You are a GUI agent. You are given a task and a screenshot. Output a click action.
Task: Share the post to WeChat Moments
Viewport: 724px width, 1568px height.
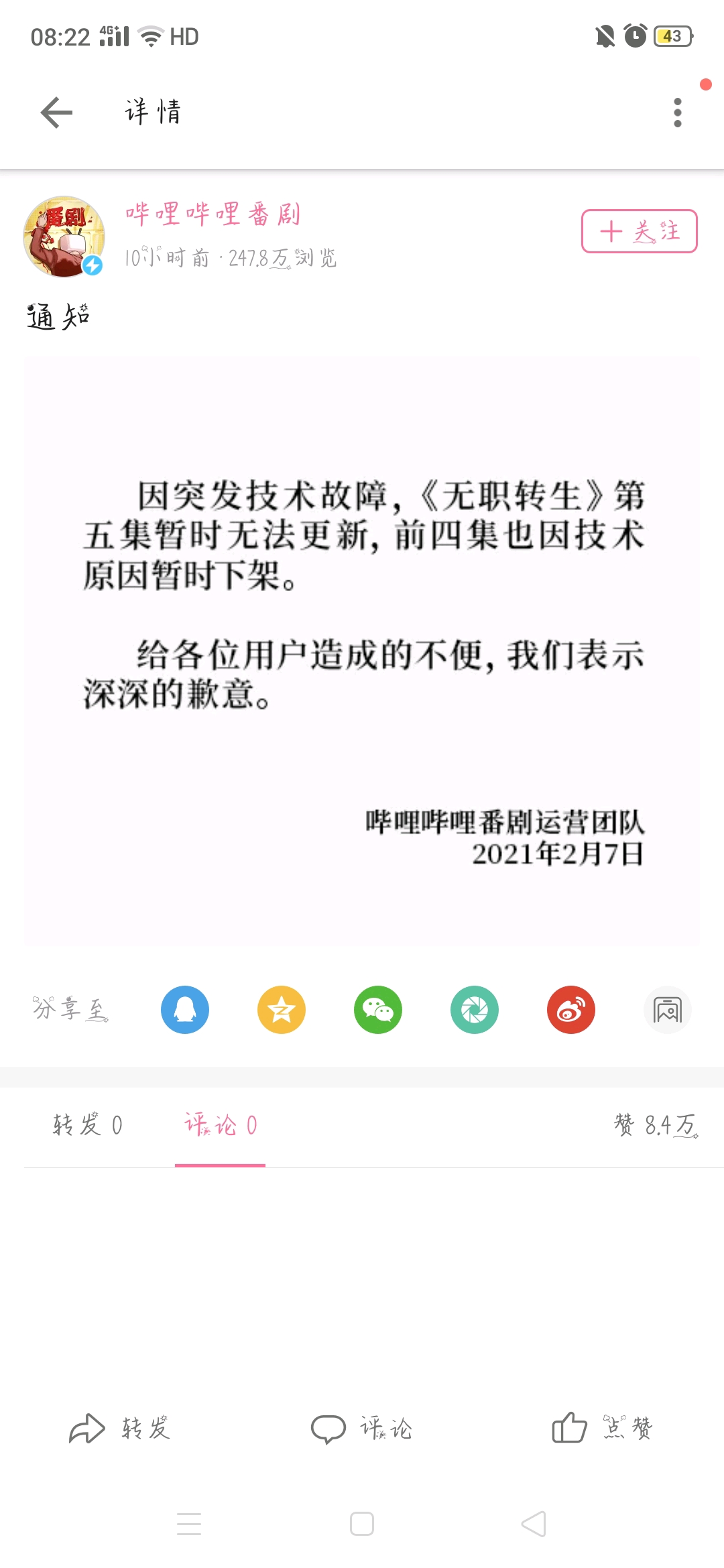[x=475, y=1010]
